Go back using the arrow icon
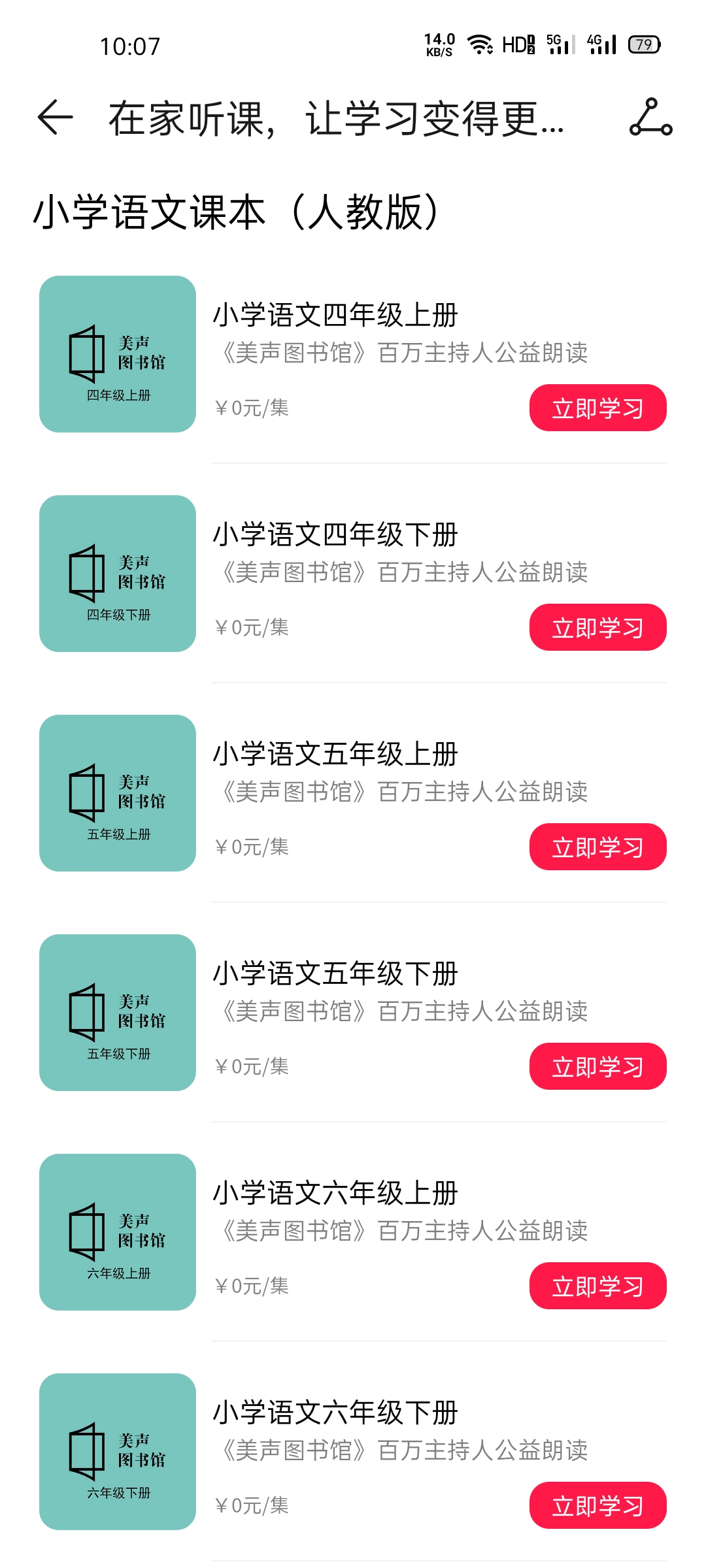 [x=55, y=118]
